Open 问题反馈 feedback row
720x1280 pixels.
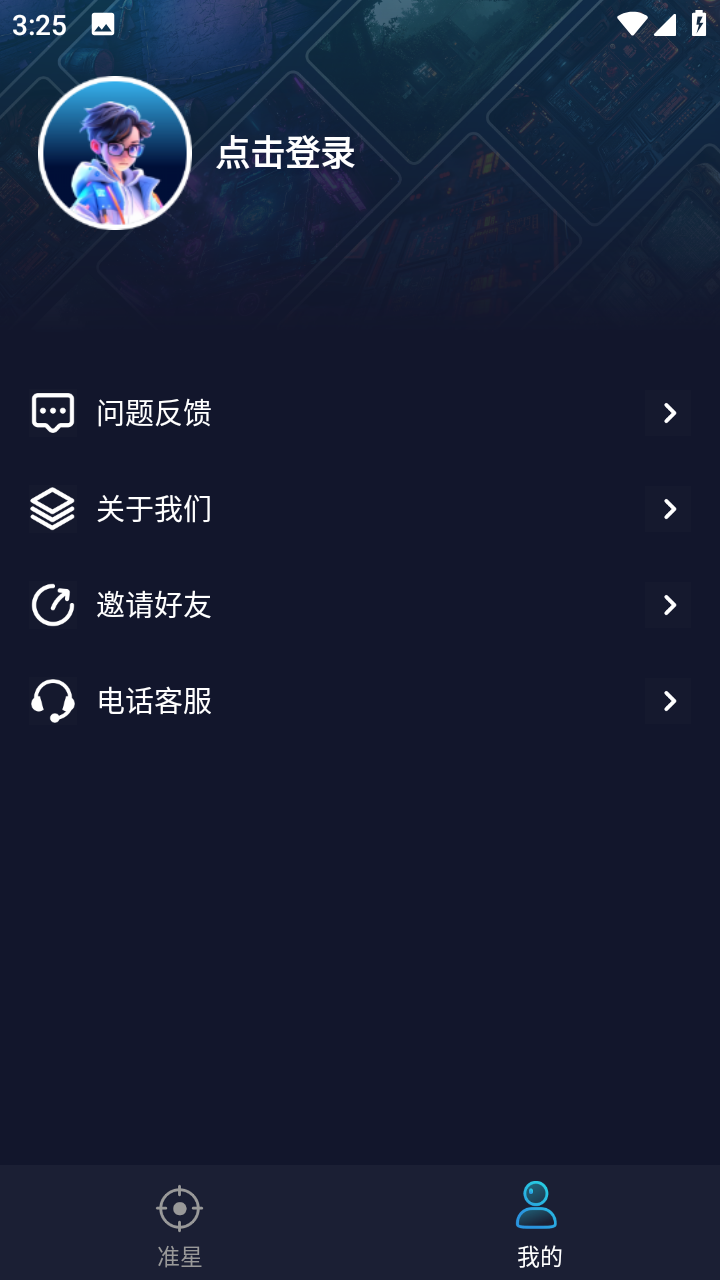tap(360, 413)
